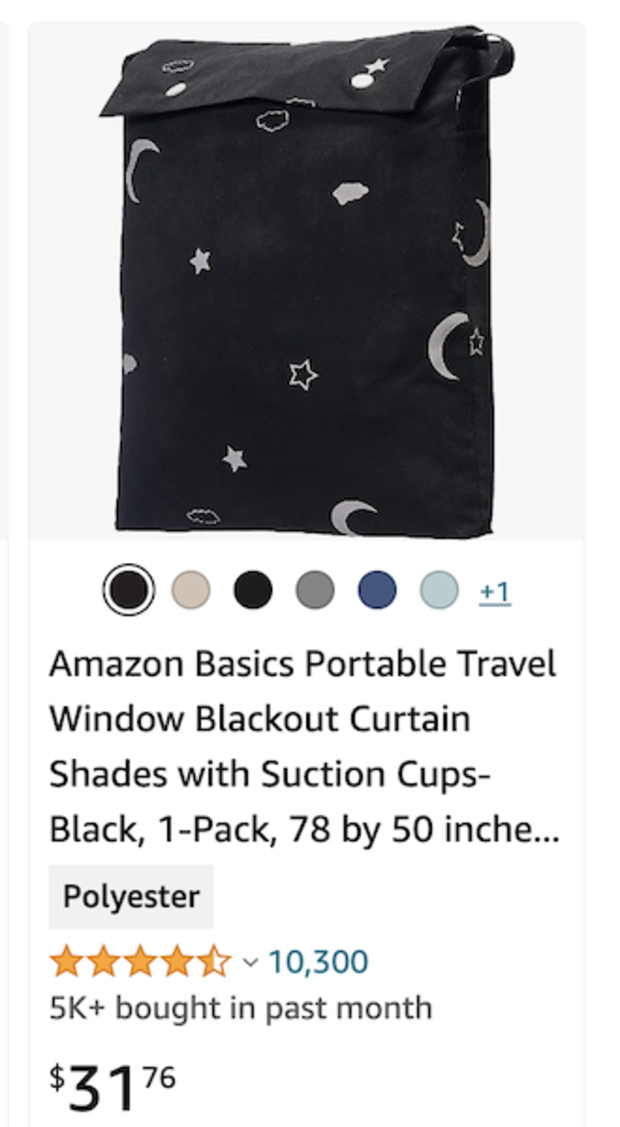Show the +1 more color option
This screenshot has height=1127, width=620.
click(x=495, y=592)
